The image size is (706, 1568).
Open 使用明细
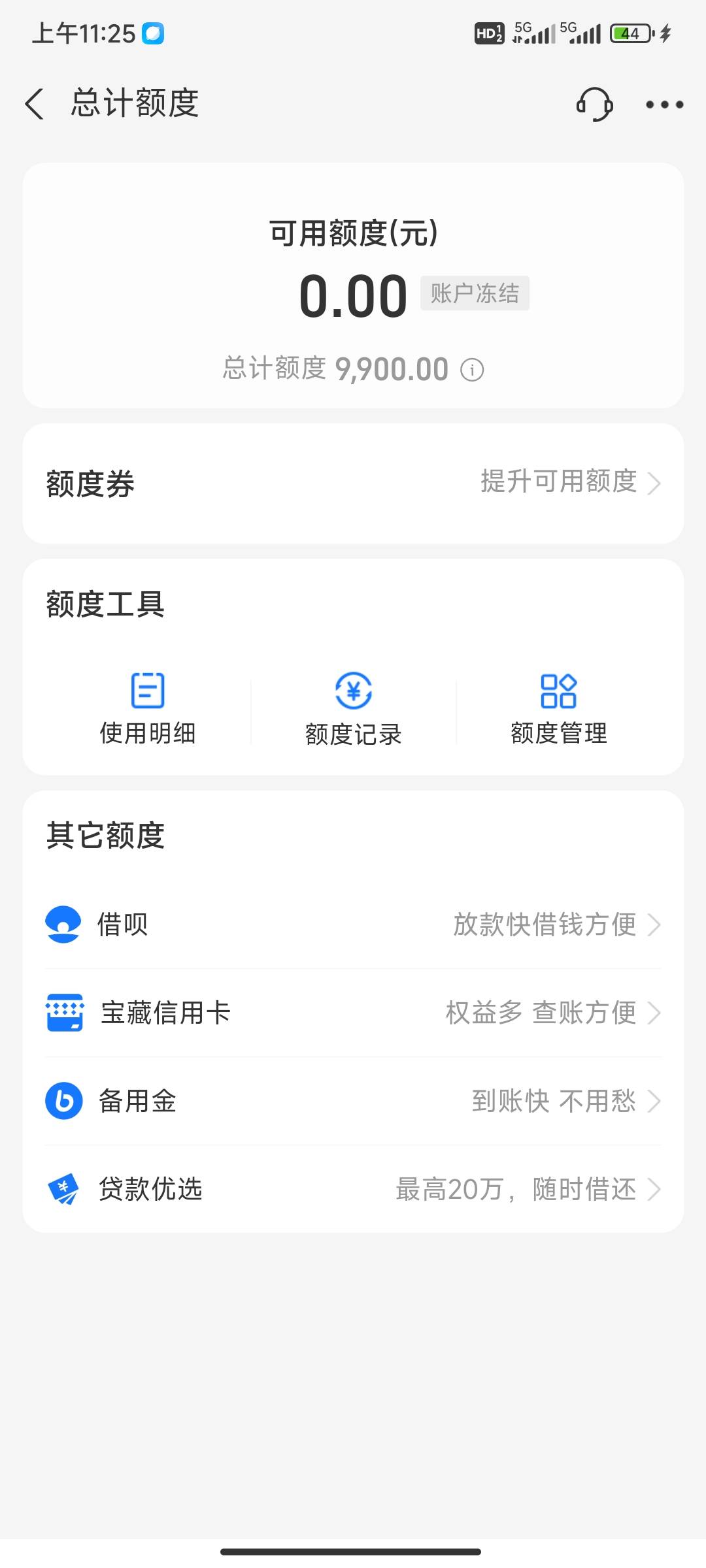tap(148, 709)
